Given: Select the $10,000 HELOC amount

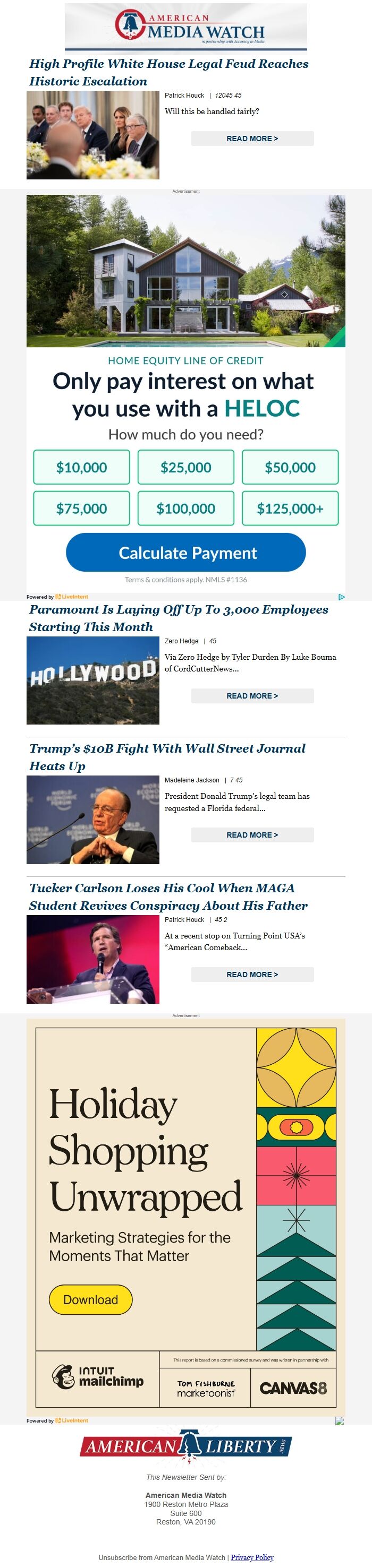Looking at the screenshot, I should [x=82, y=467].
